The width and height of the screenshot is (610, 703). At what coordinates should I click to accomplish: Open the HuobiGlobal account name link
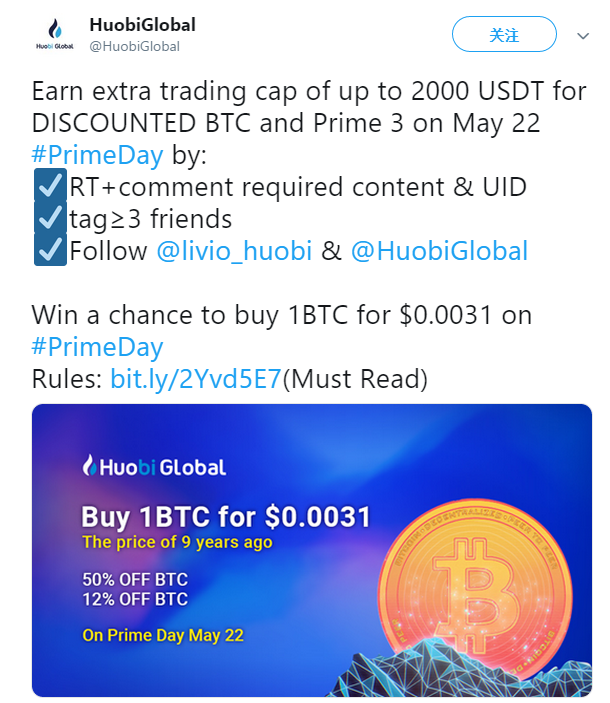pyautogui.click(x=142, y=24)
